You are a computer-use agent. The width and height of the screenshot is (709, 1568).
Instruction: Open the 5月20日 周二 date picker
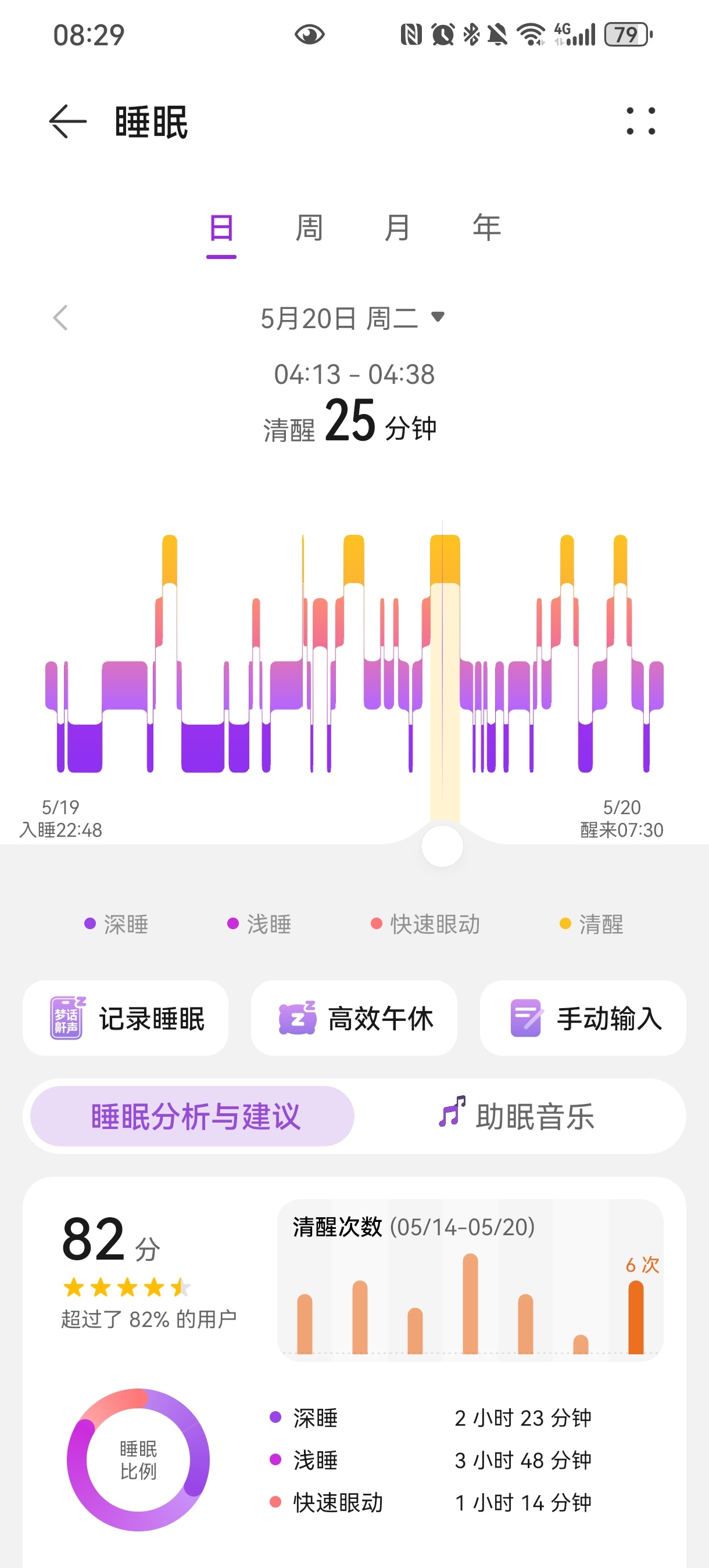pyautogui.click(x=353, y=318)
